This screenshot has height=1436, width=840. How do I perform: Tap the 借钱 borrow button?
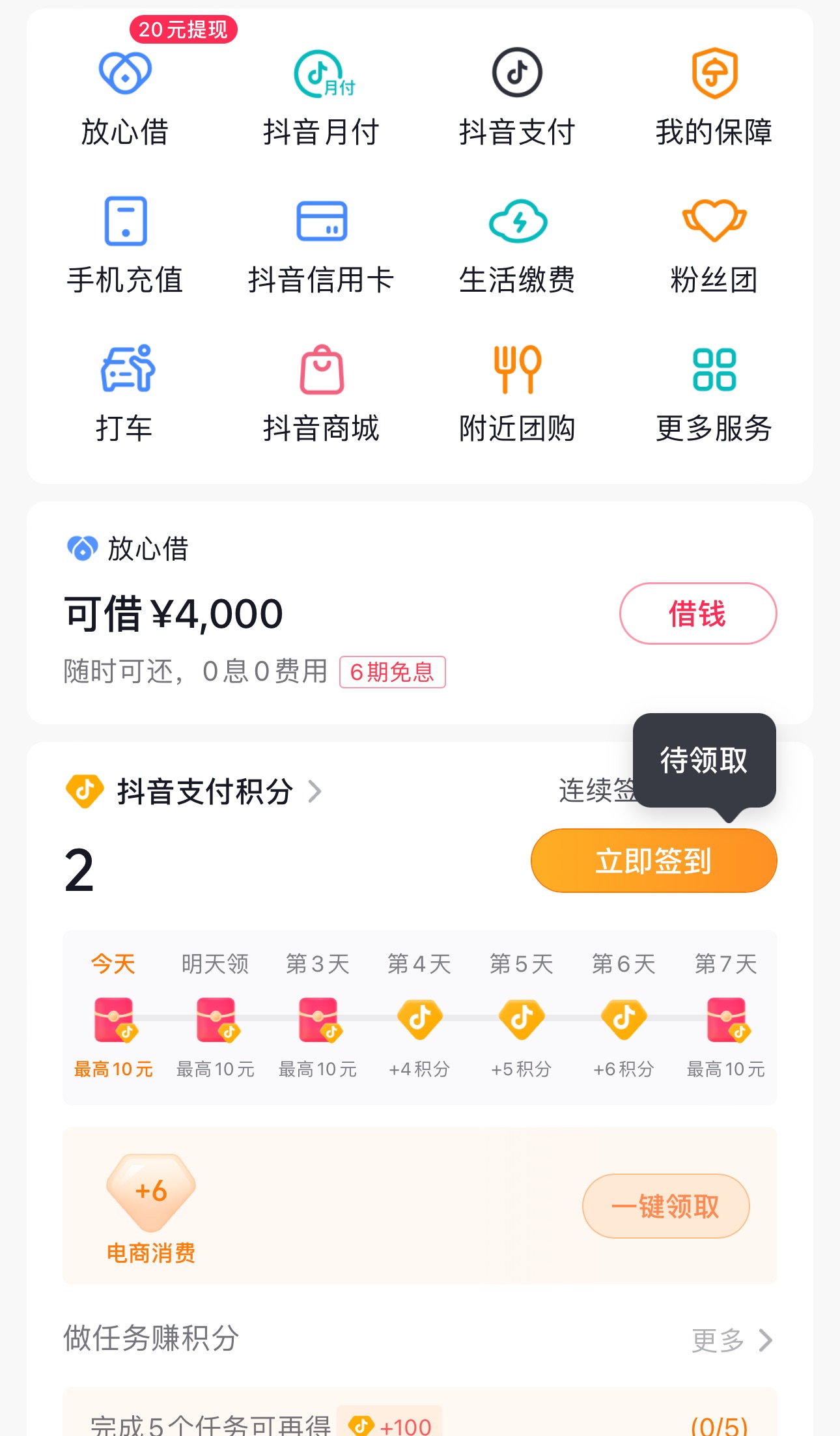tap(697, 613)
